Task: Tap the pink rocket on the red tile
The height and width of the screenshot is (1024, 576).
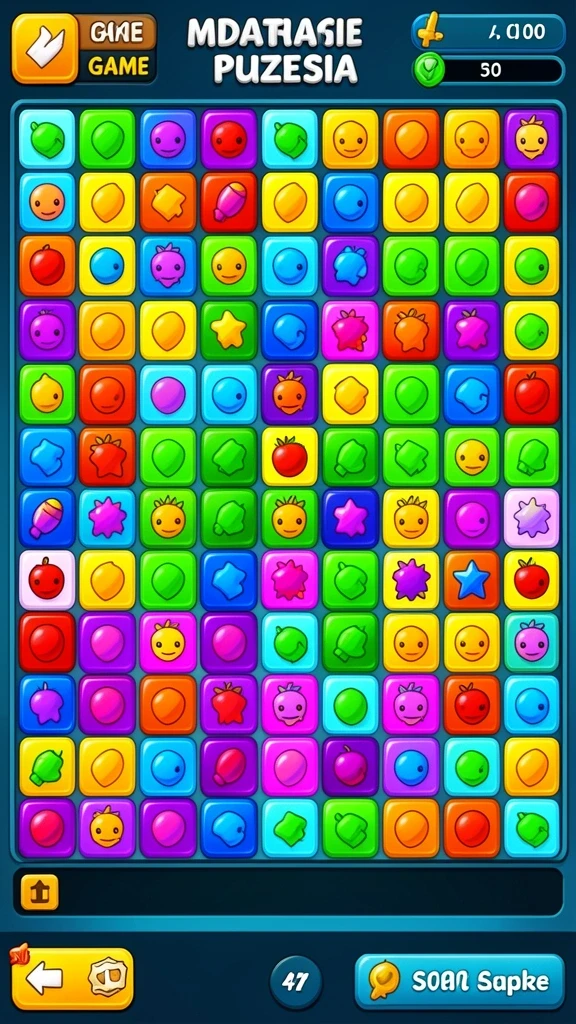Action: [229, 202]
